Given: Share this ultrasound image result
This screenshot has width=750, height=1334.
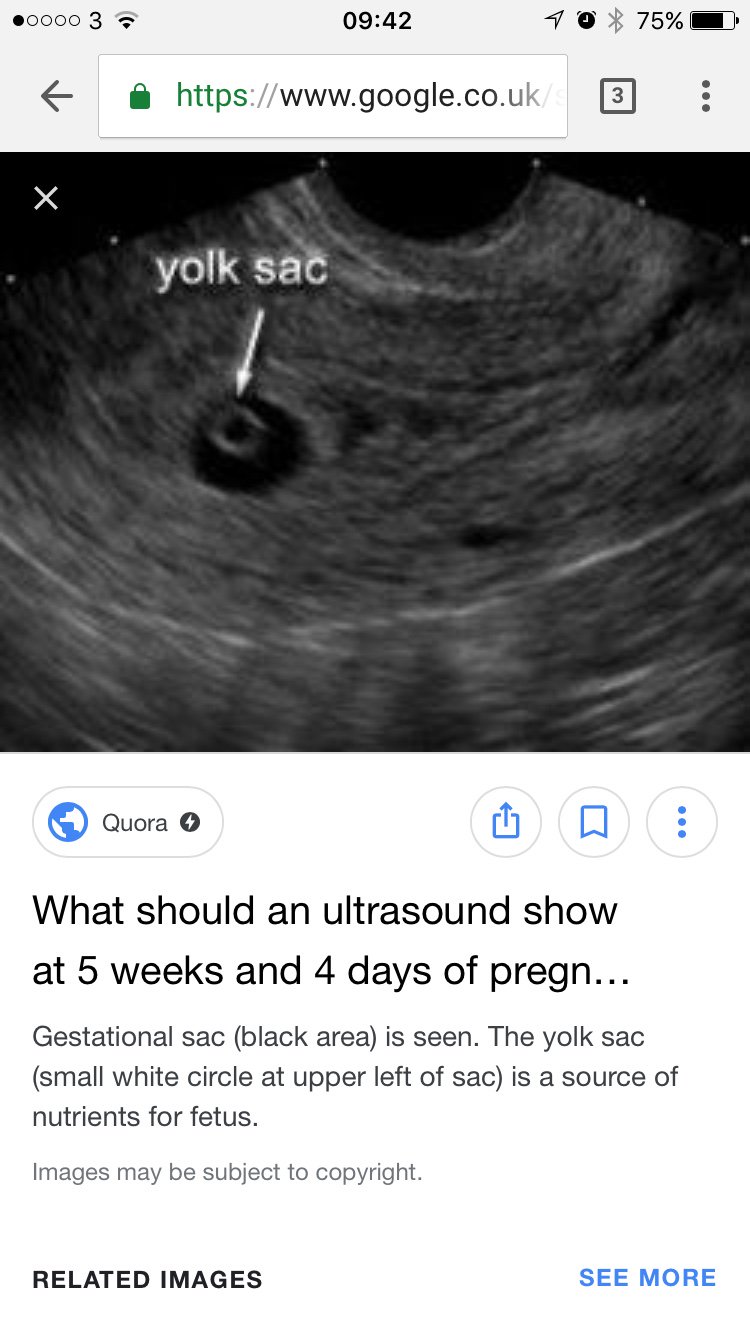Looking at the screenshot, I should click(x=506, y=823).
